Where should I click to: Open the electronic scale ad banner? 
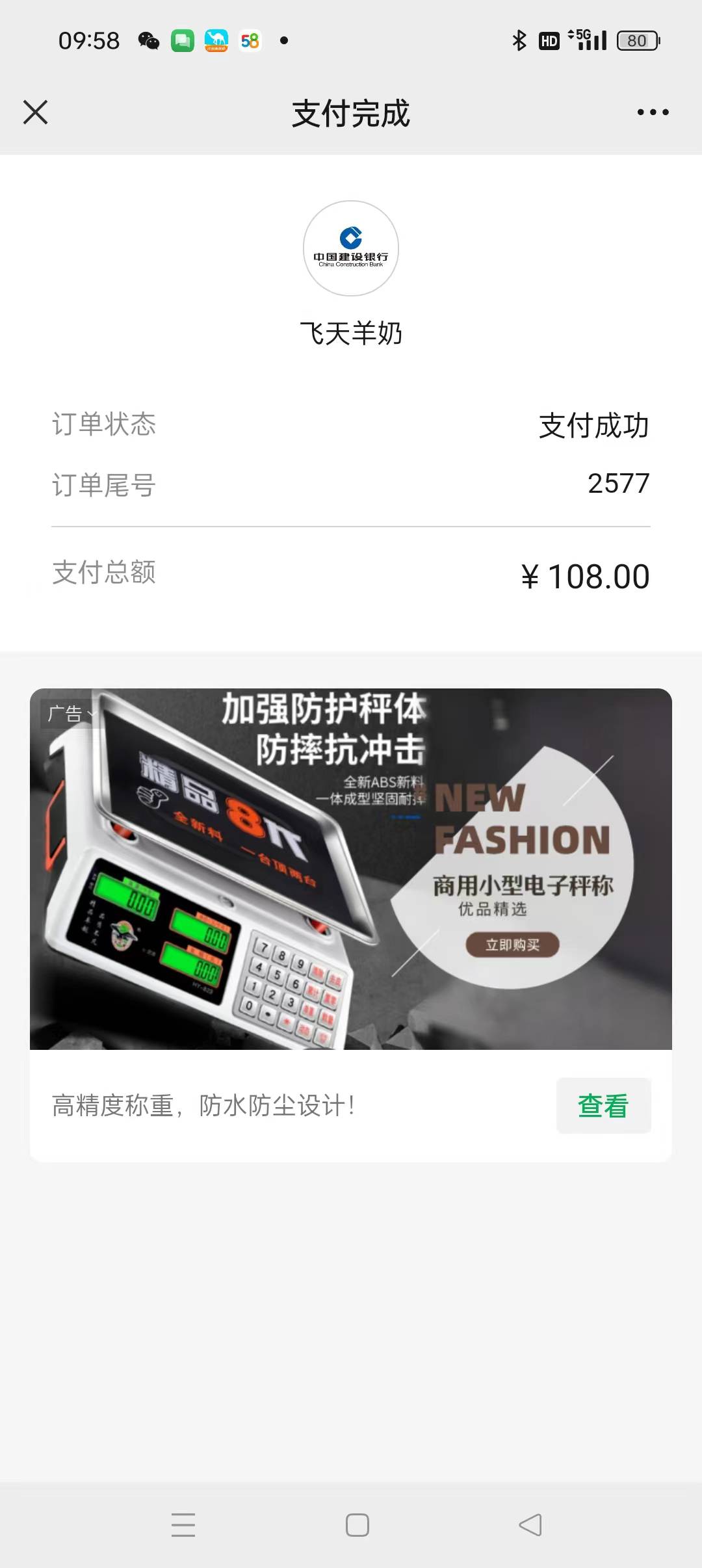351,869
